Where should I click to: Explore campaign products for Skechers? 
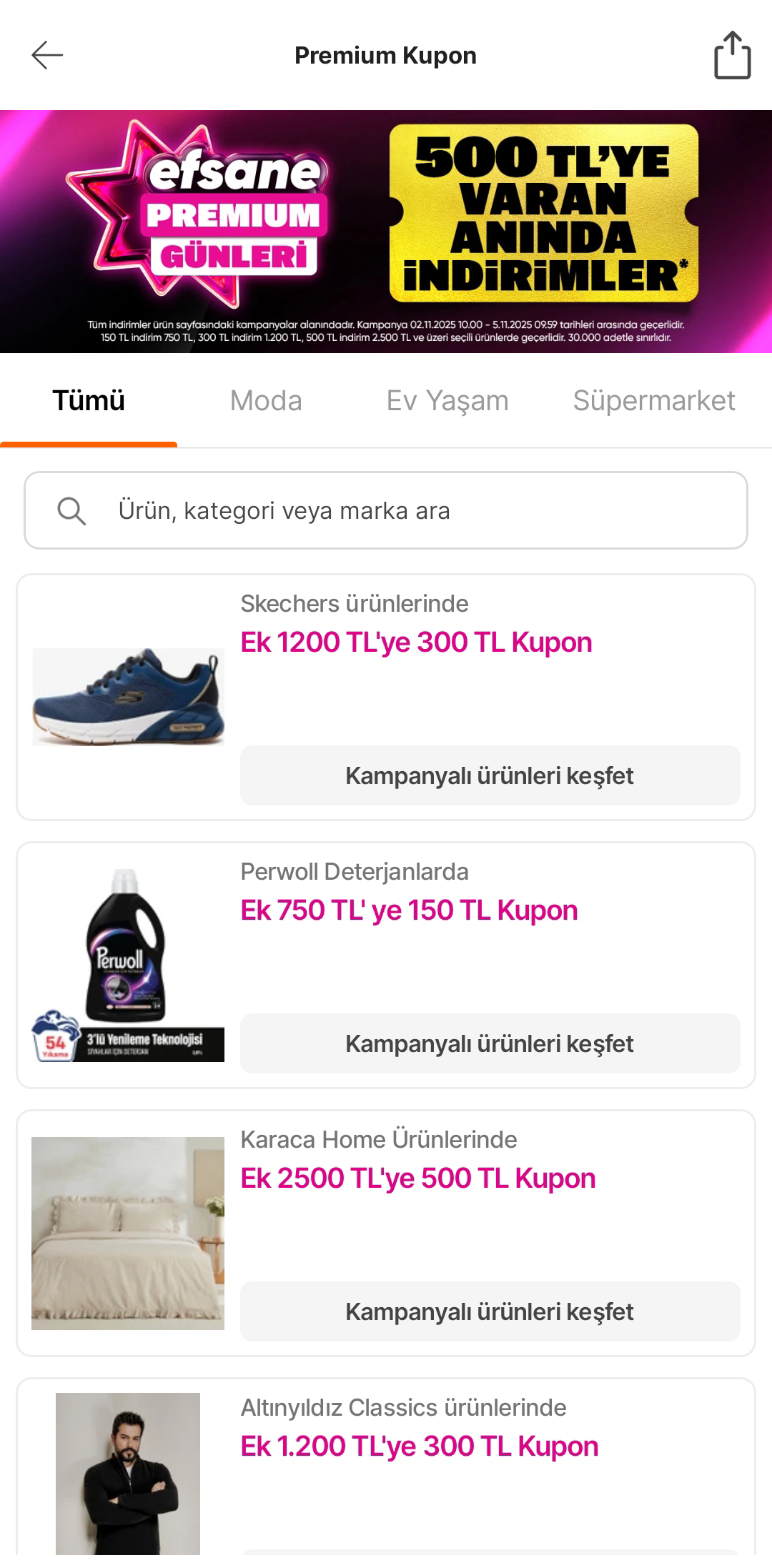490,775
